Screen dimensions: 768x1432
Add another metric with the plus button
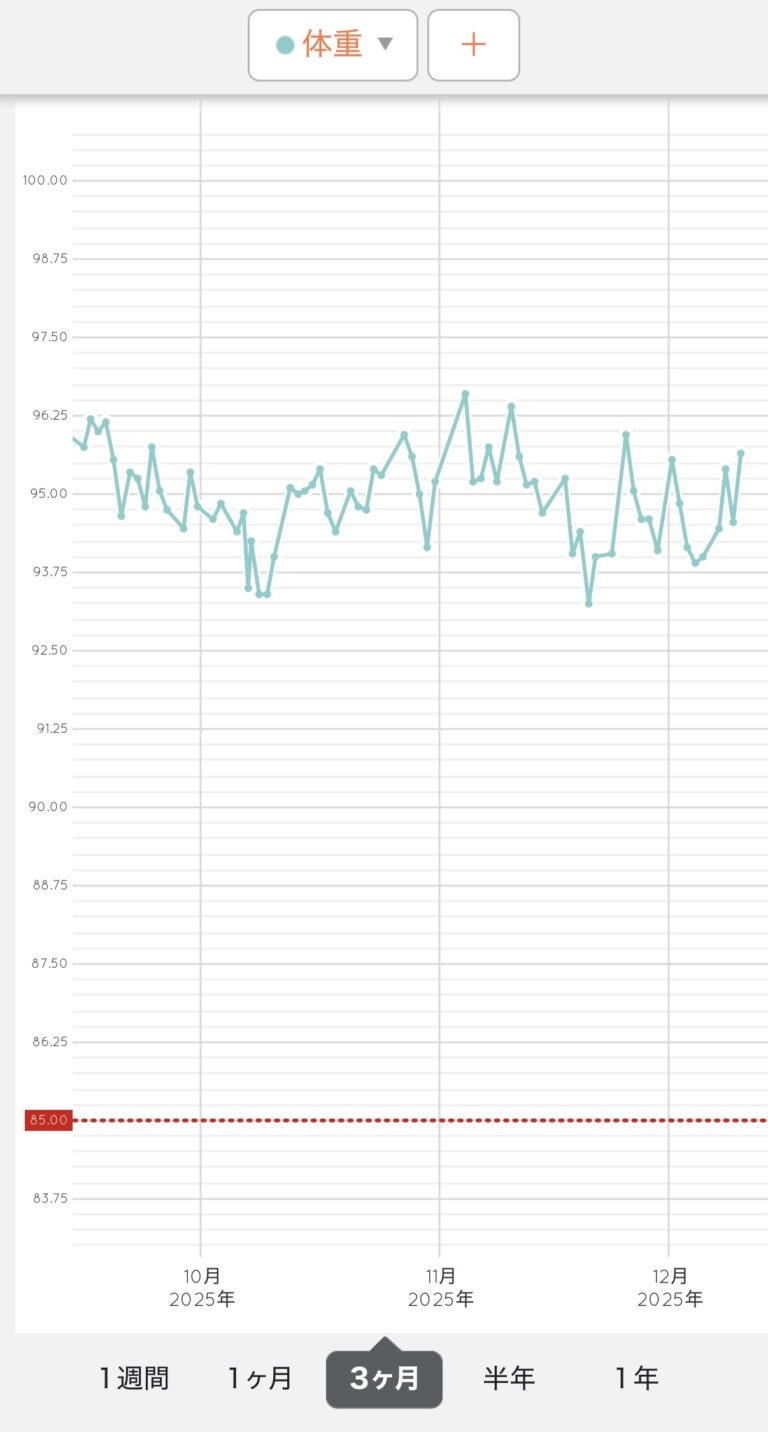click(x=473, y=45)
